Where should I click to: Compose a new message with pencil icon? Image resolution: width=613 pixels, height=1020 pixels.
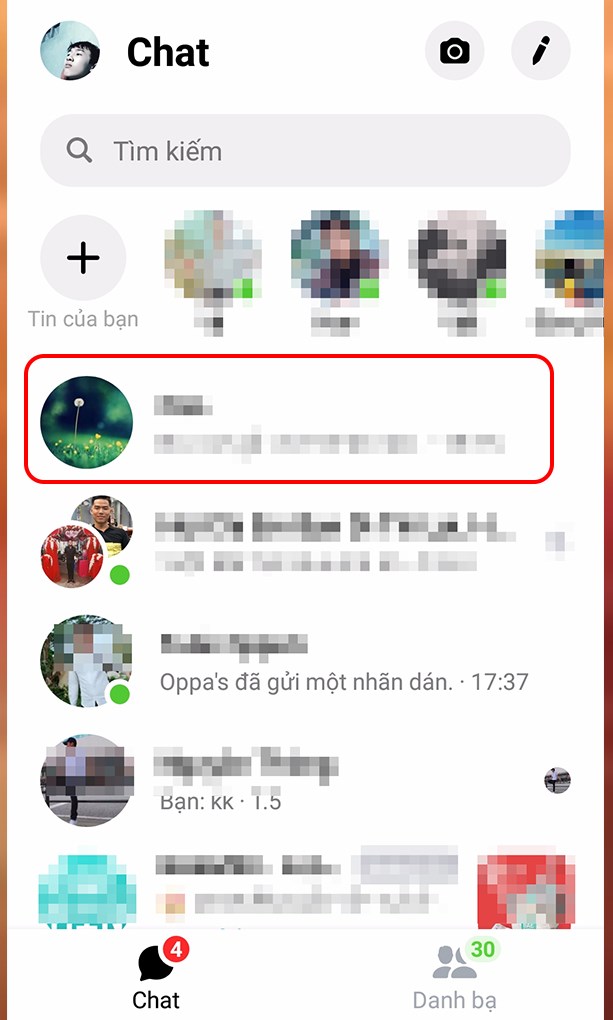pos(541,50)
